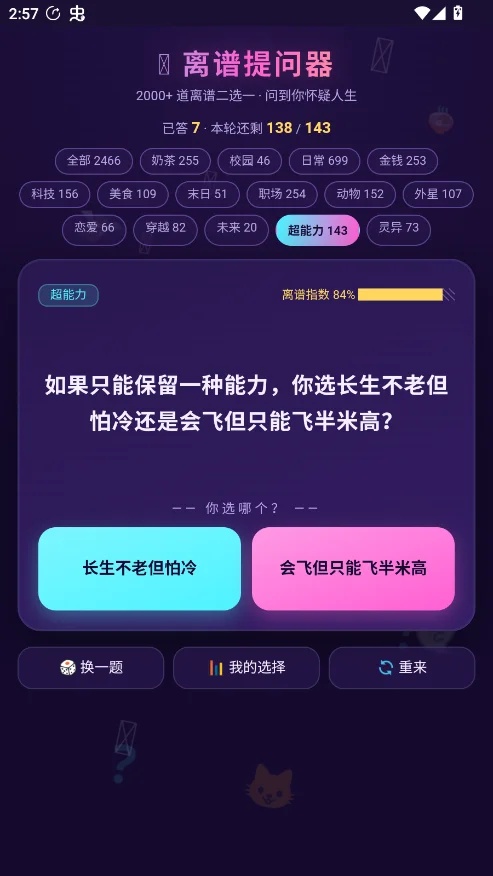Switch to 恋爱 66 category

(x=94, y=230)
